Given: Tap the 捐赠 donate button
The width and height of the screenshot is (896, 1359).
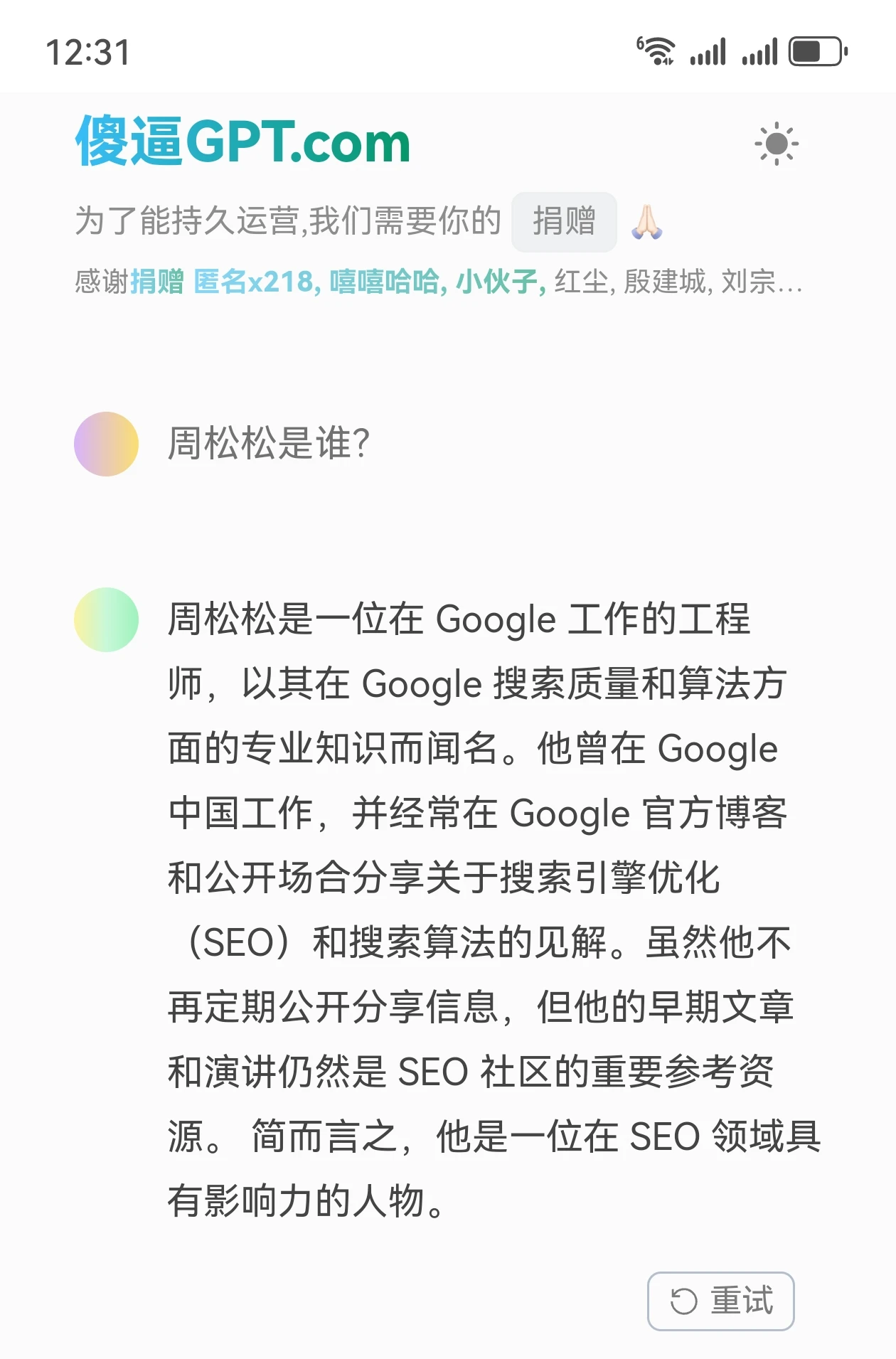Looking at the screenshot, I should click(564, 221).
